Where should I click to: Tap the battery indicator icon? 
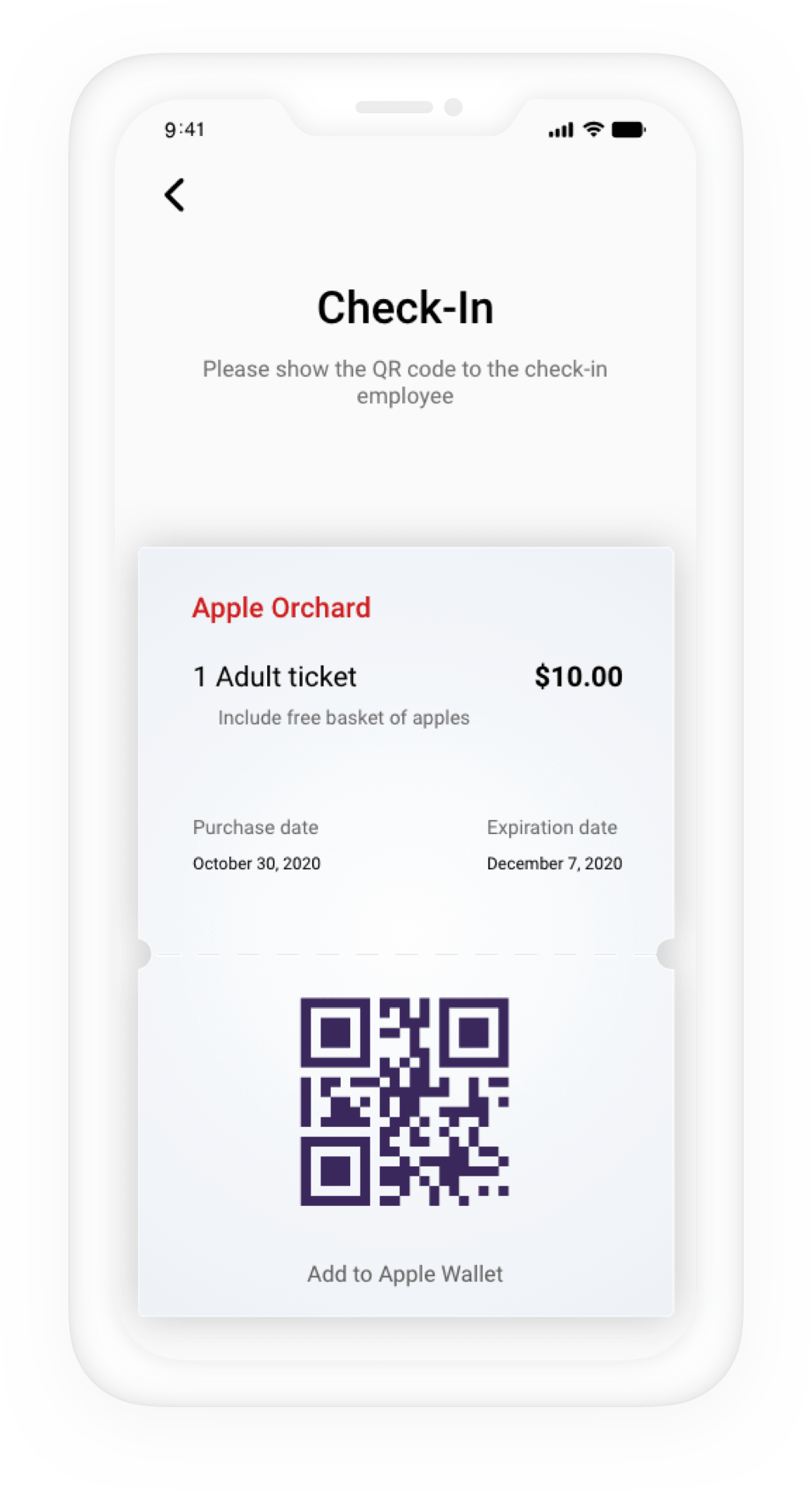[627, 129]
